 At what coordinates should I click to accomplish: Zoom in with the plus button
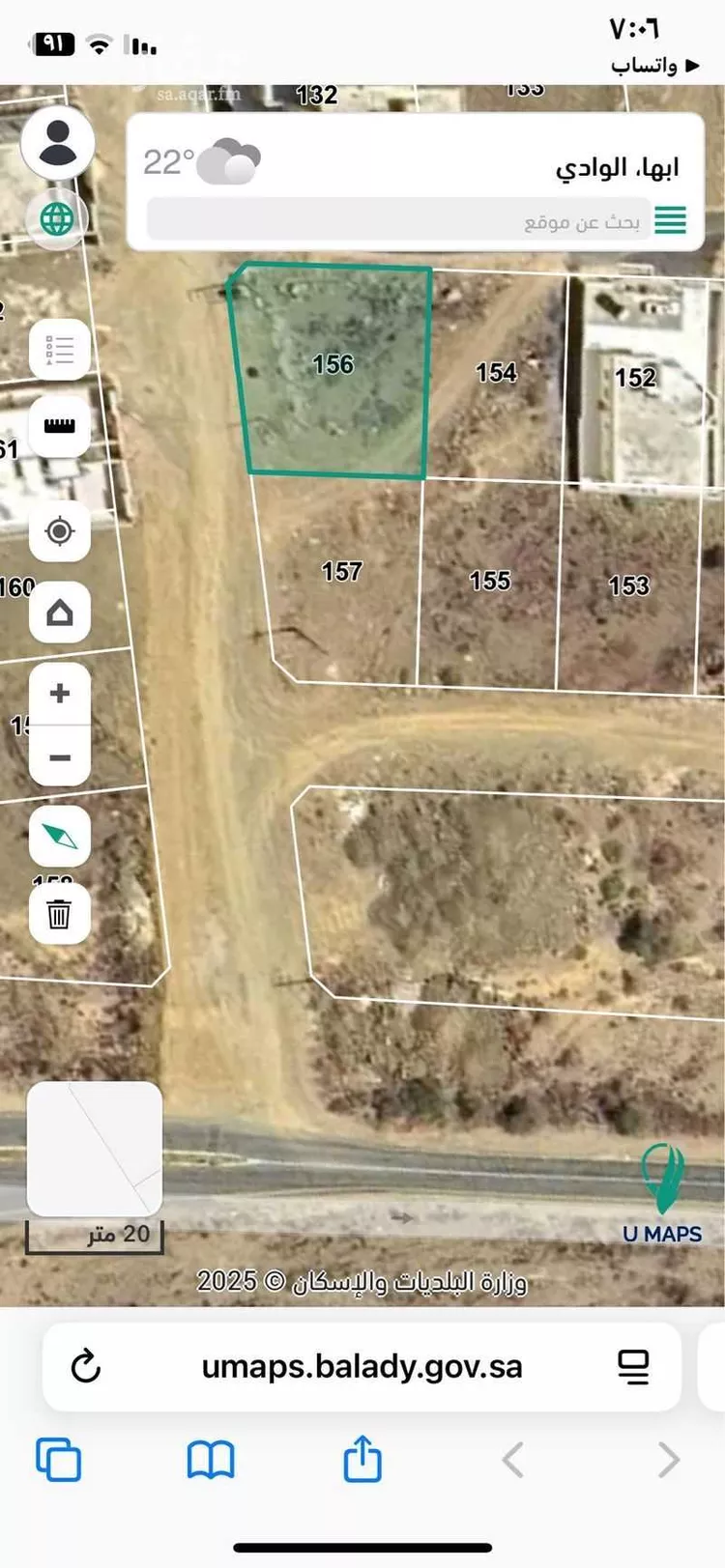click(59, 694)
